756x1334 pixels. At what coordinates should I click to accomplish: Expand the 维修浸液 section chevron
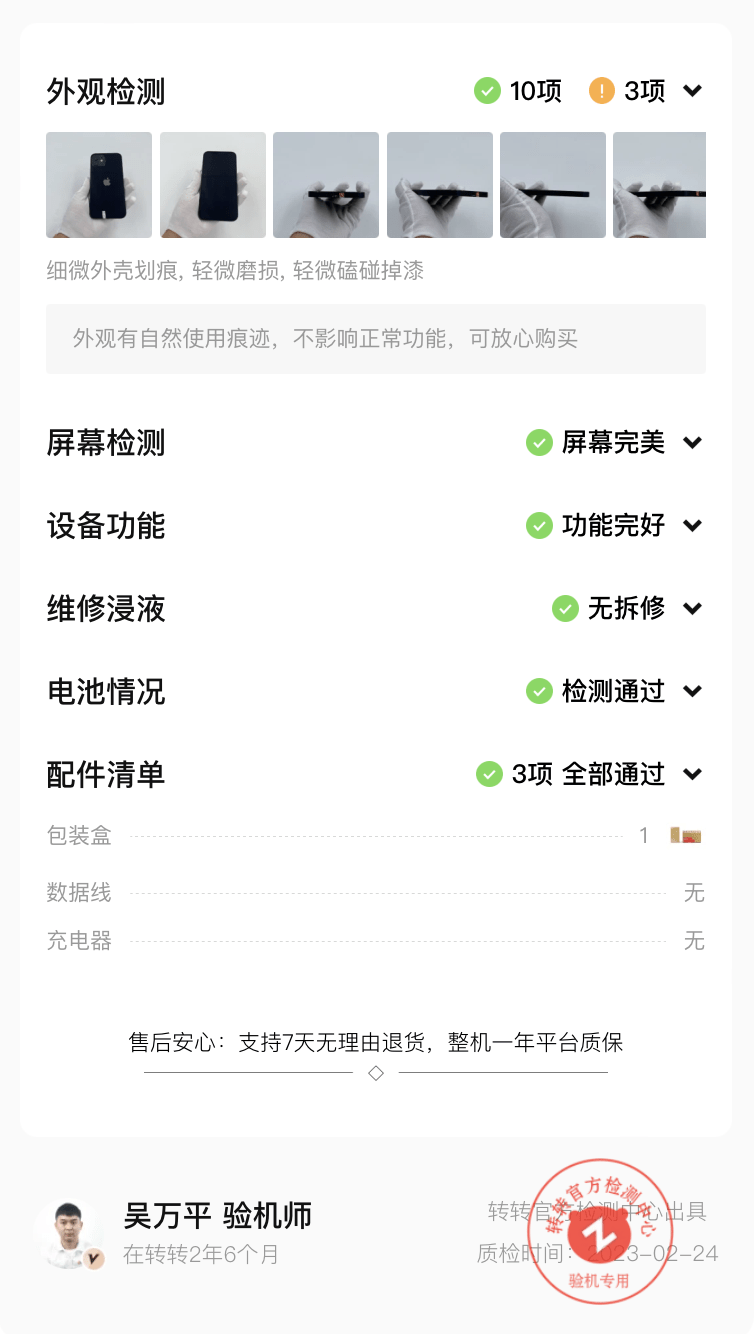[x=693, y=609]
